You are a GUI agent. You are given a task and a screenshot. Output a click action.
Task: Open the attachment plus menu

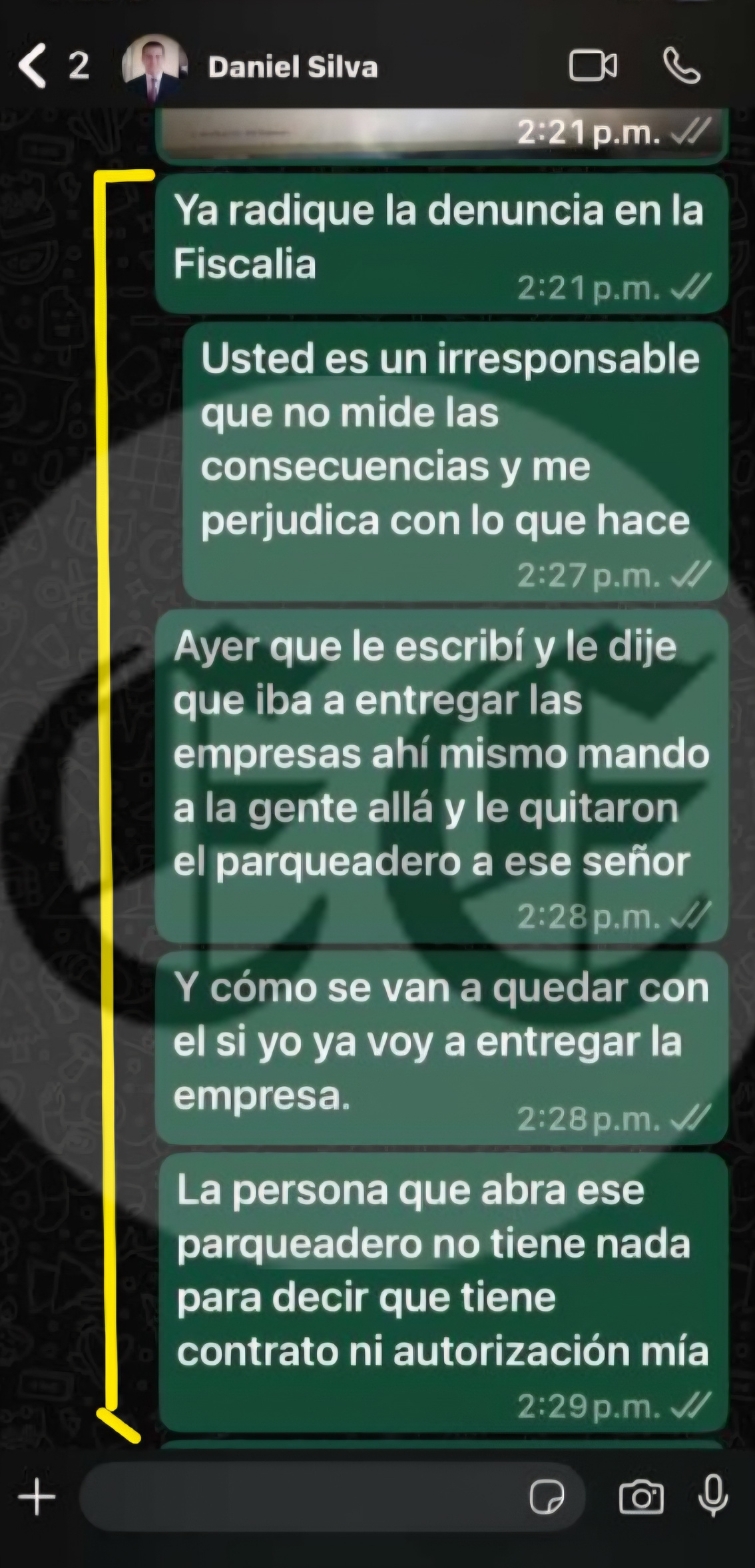(37, 1496)
